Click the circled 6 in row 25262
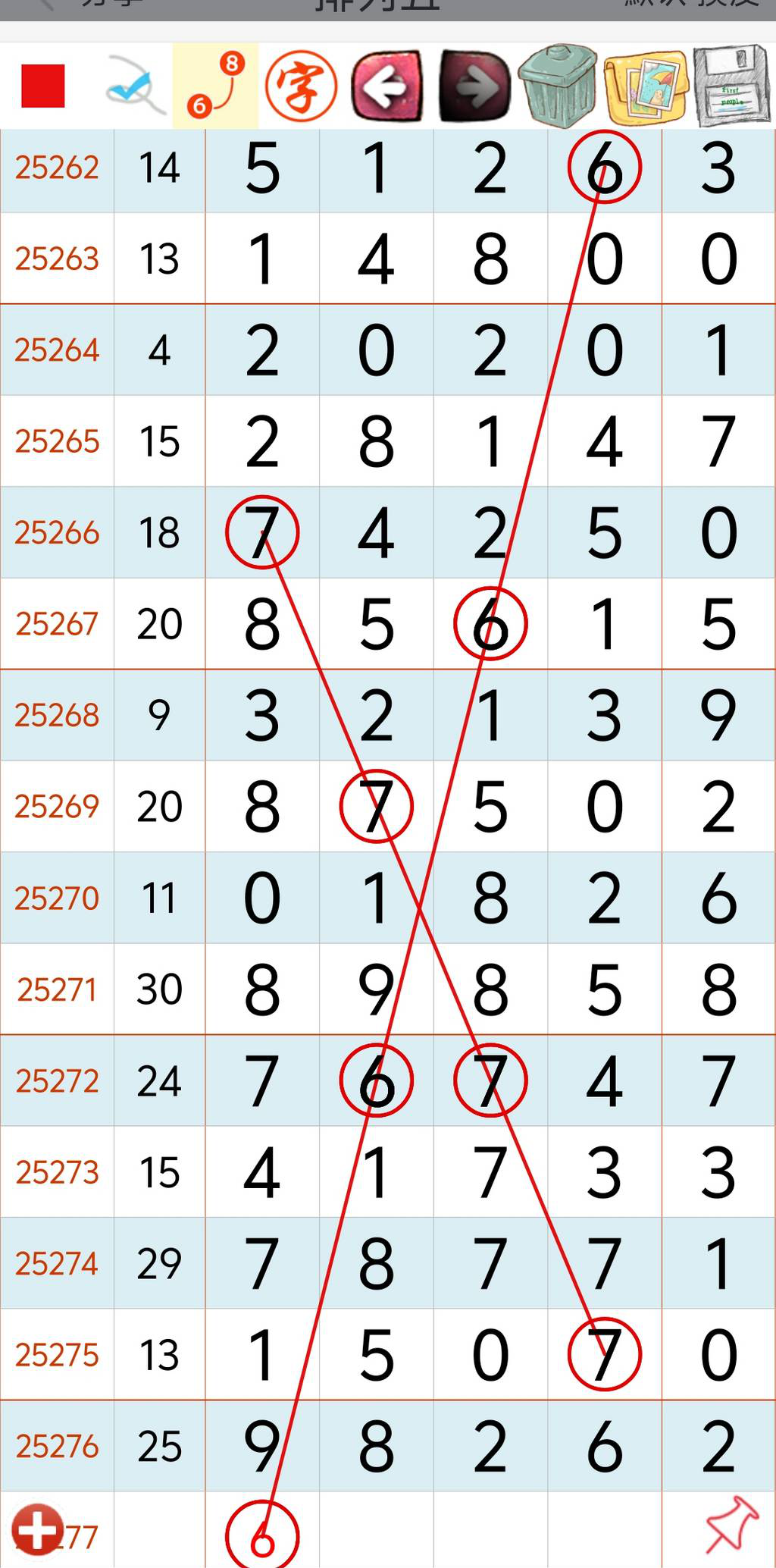 pos(604,168)
